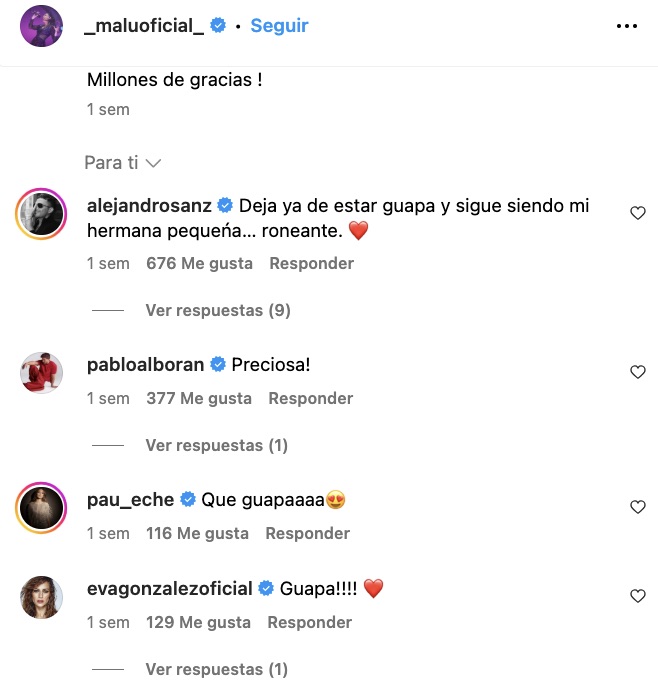Go to evagonzalezoficial's profile by username
The image size is (658, 690).
(x=170, y=589)
